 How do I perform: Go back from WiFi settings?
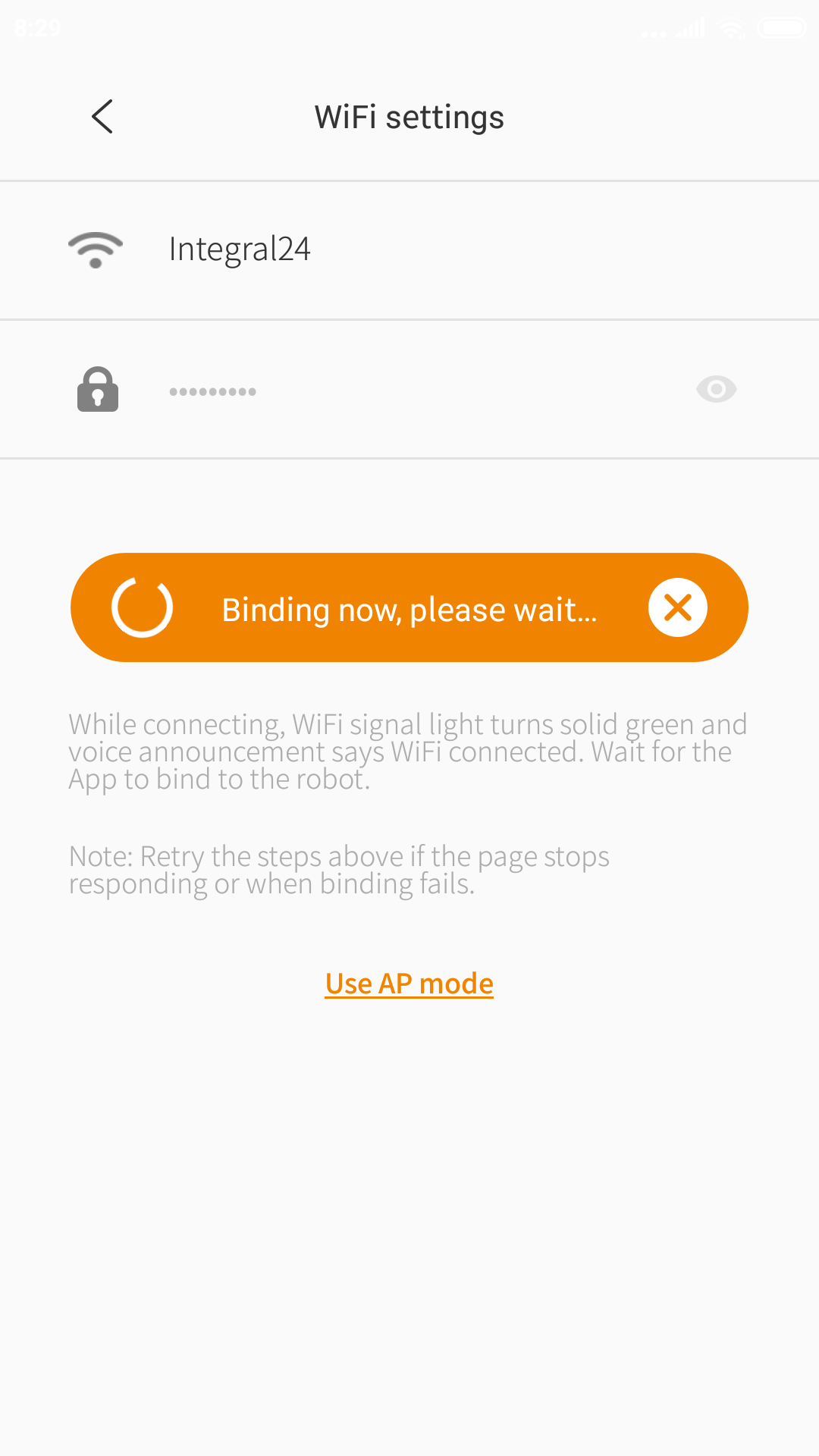tap(102, 117)
